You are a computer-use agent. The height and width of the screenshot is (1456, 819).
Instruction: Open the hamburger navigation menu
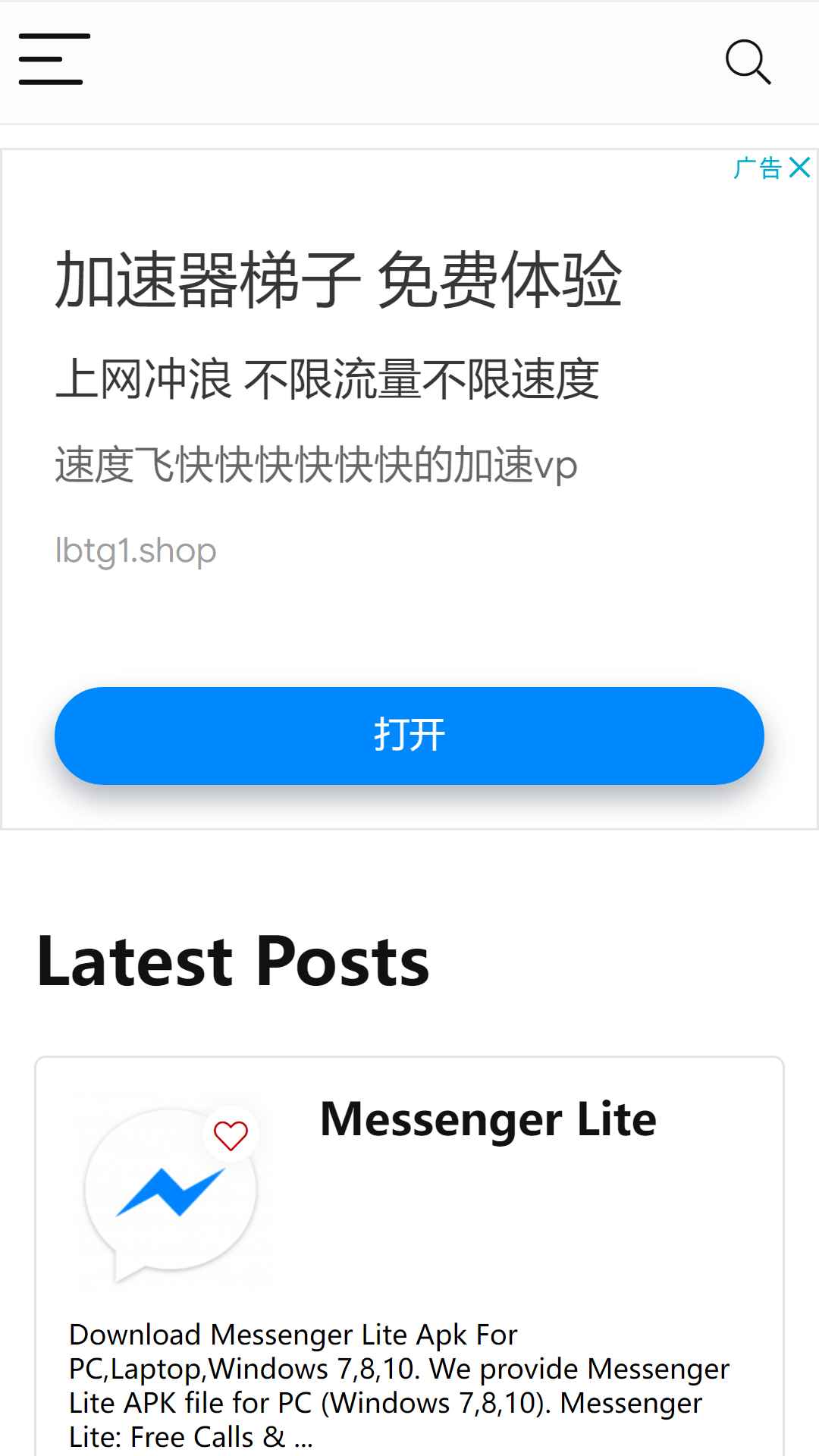click(x=55, y=59)
